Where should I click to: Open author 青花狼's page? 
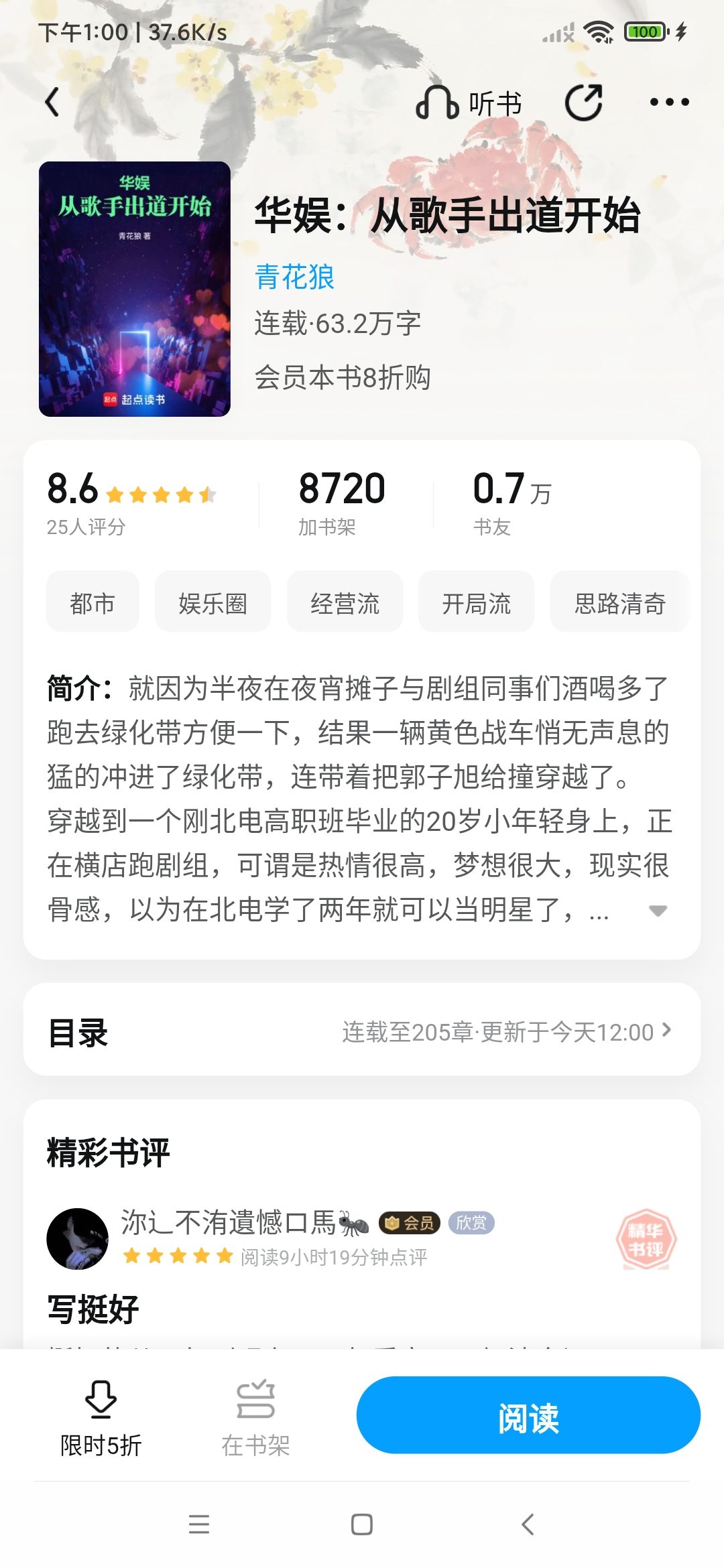(x=294, y=277)
